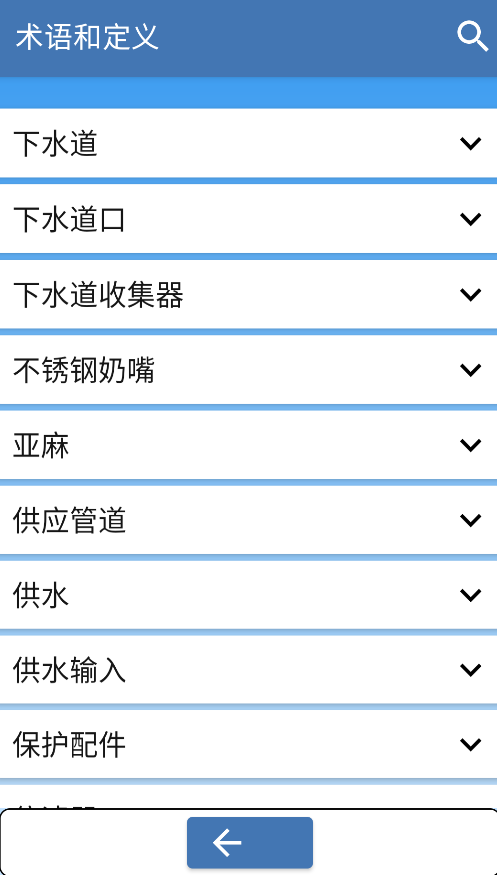Open search for terms and definitions
The width and height of the screenshot is (497, 875).
click(x=472, y=37)
